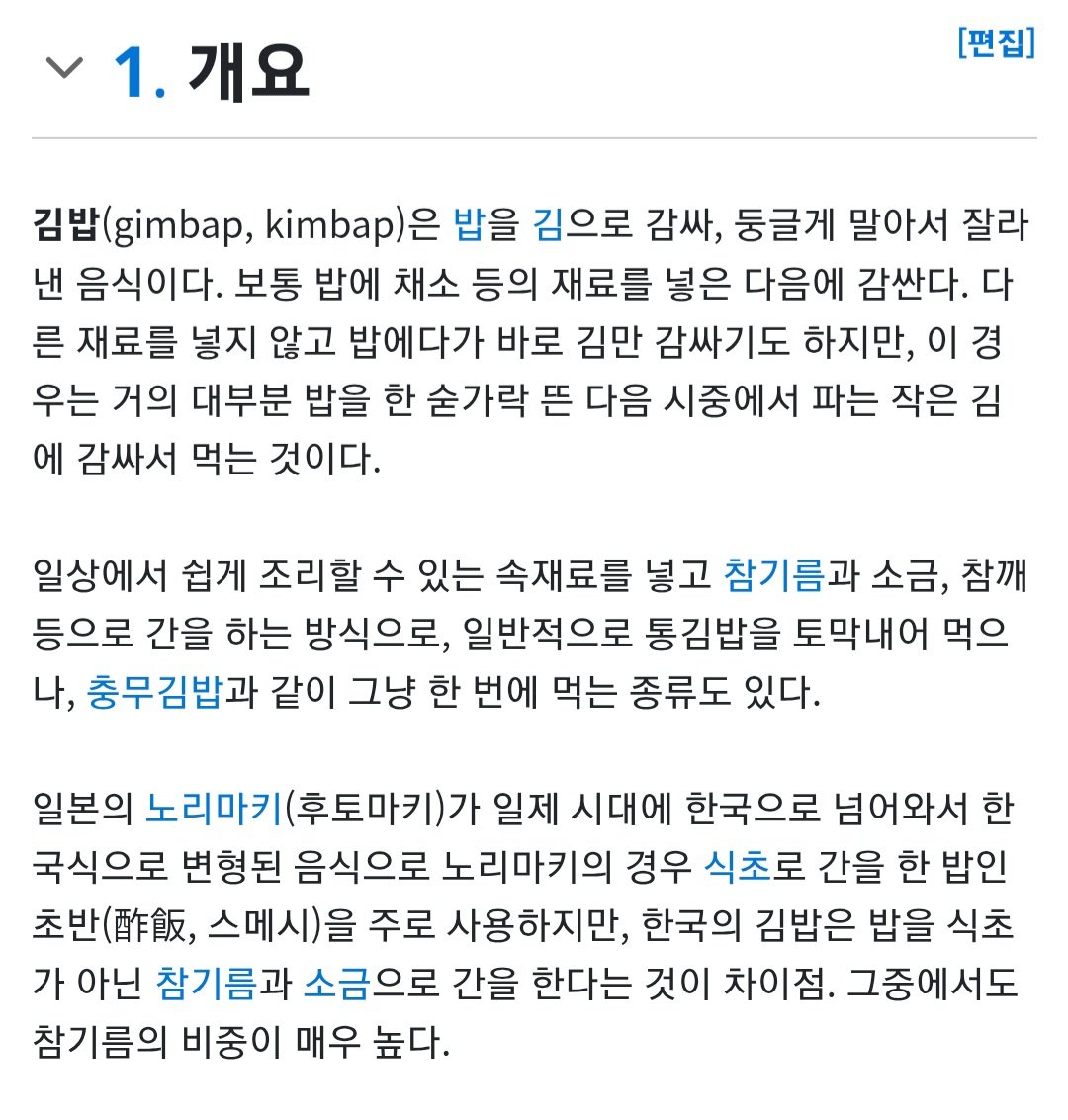Open 참기름 link after 속재료를 넣고
1068x1120 pixels.
[x=773, y=575]
